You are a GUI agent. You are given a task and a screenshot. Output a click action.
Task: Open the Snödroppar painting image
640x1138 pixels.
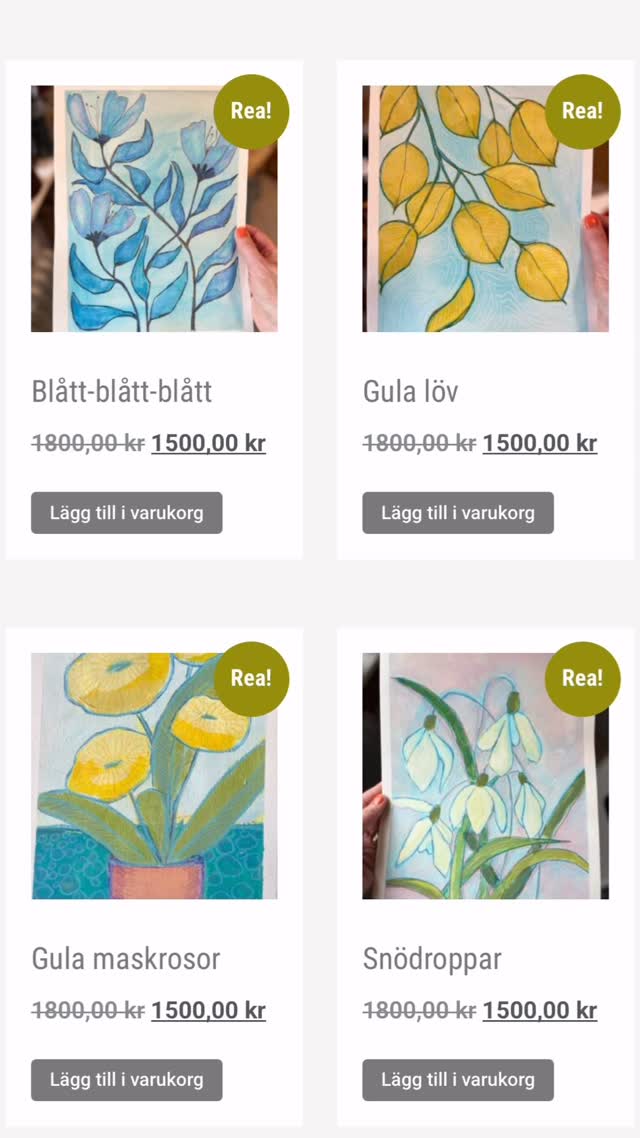point(485,776)
